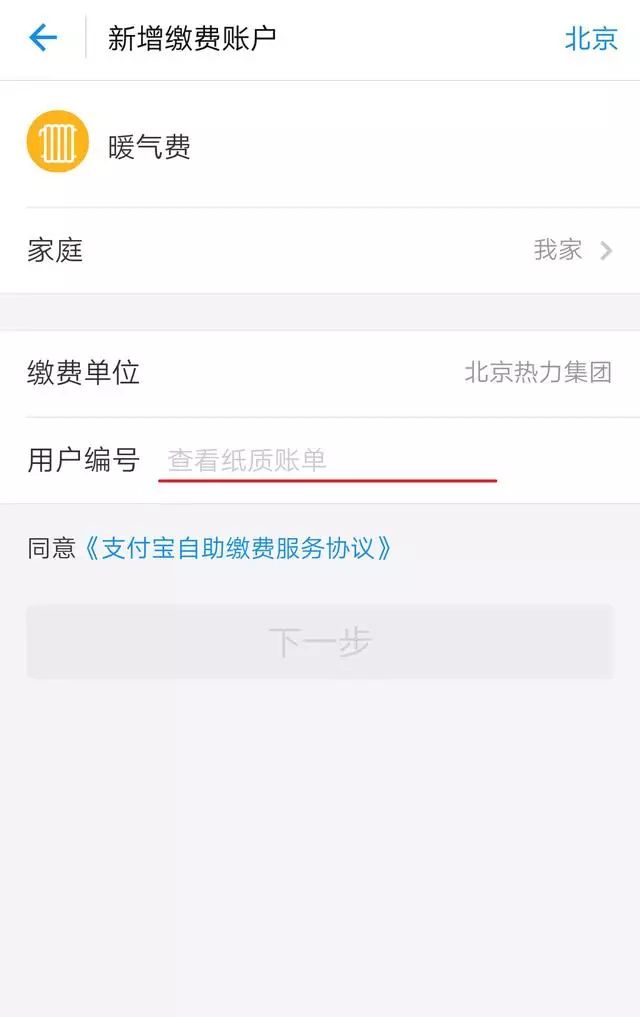Tap the 下一步 button
The height and width of the screenshot is (1017, 640).
coord(320,642)
